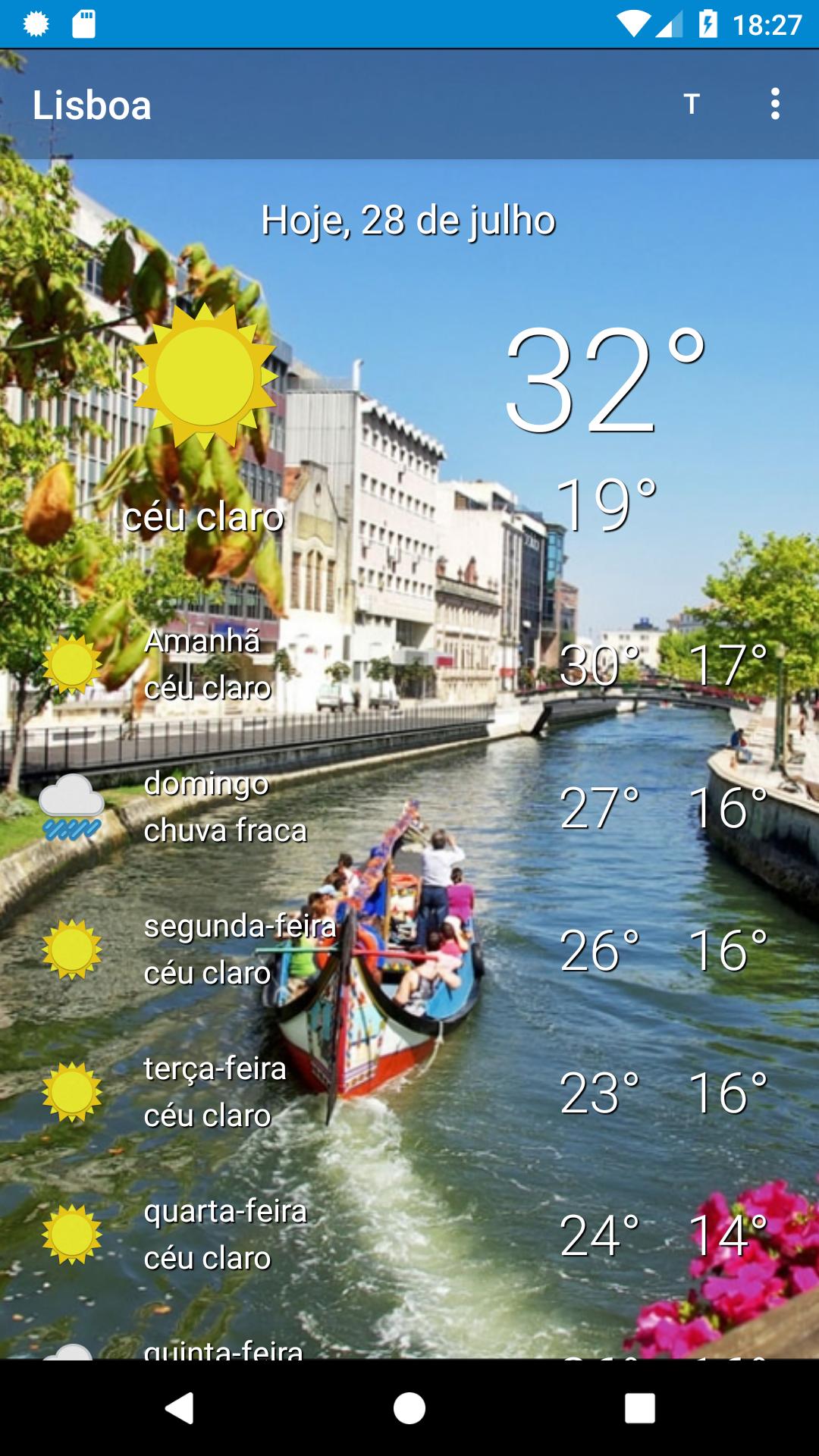Image resolution: width=819 pixels, height=1456 pixels.
Task: Open the Amanhã forecast row
Action: [x=409, y=664]
